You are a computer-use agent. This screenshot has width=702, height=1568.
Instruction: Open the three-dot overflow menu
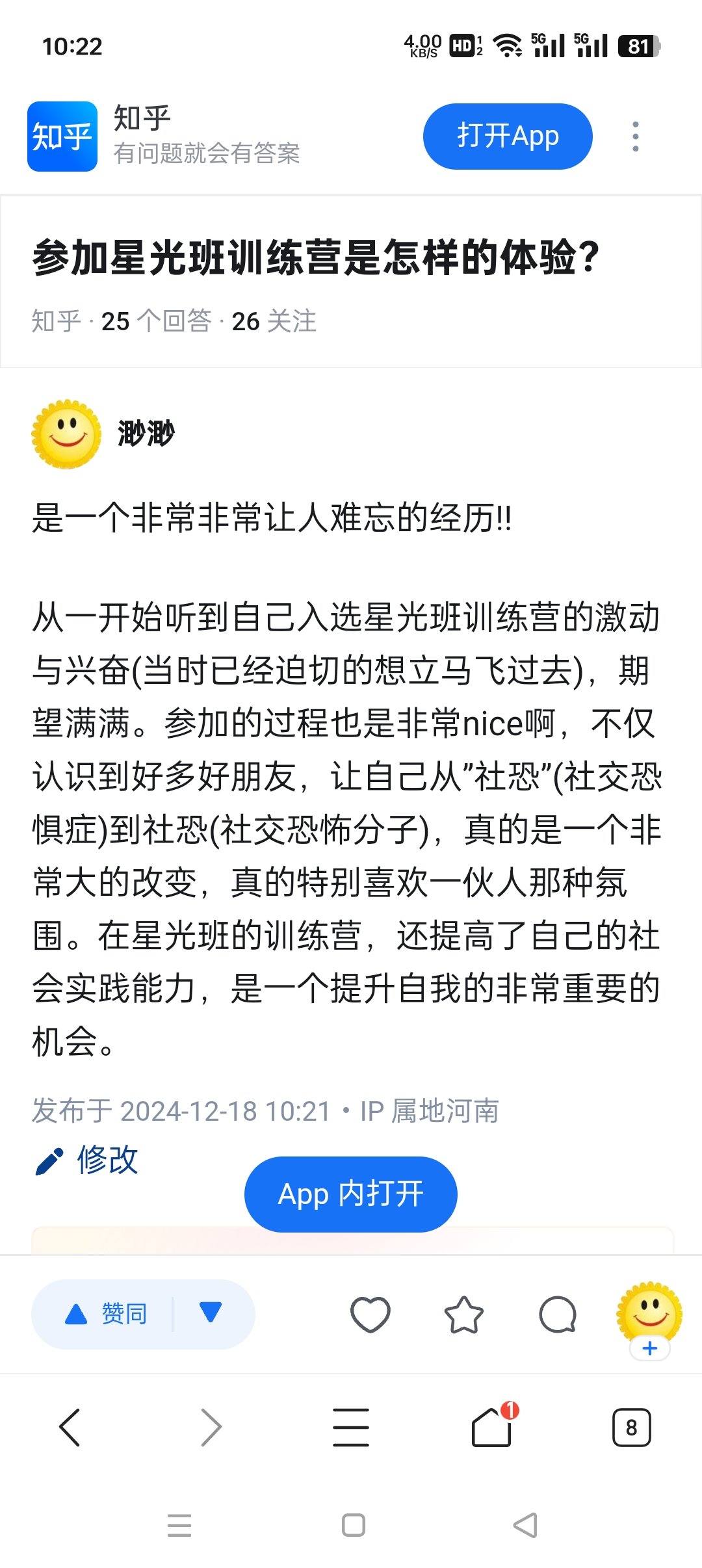point(635,137)
